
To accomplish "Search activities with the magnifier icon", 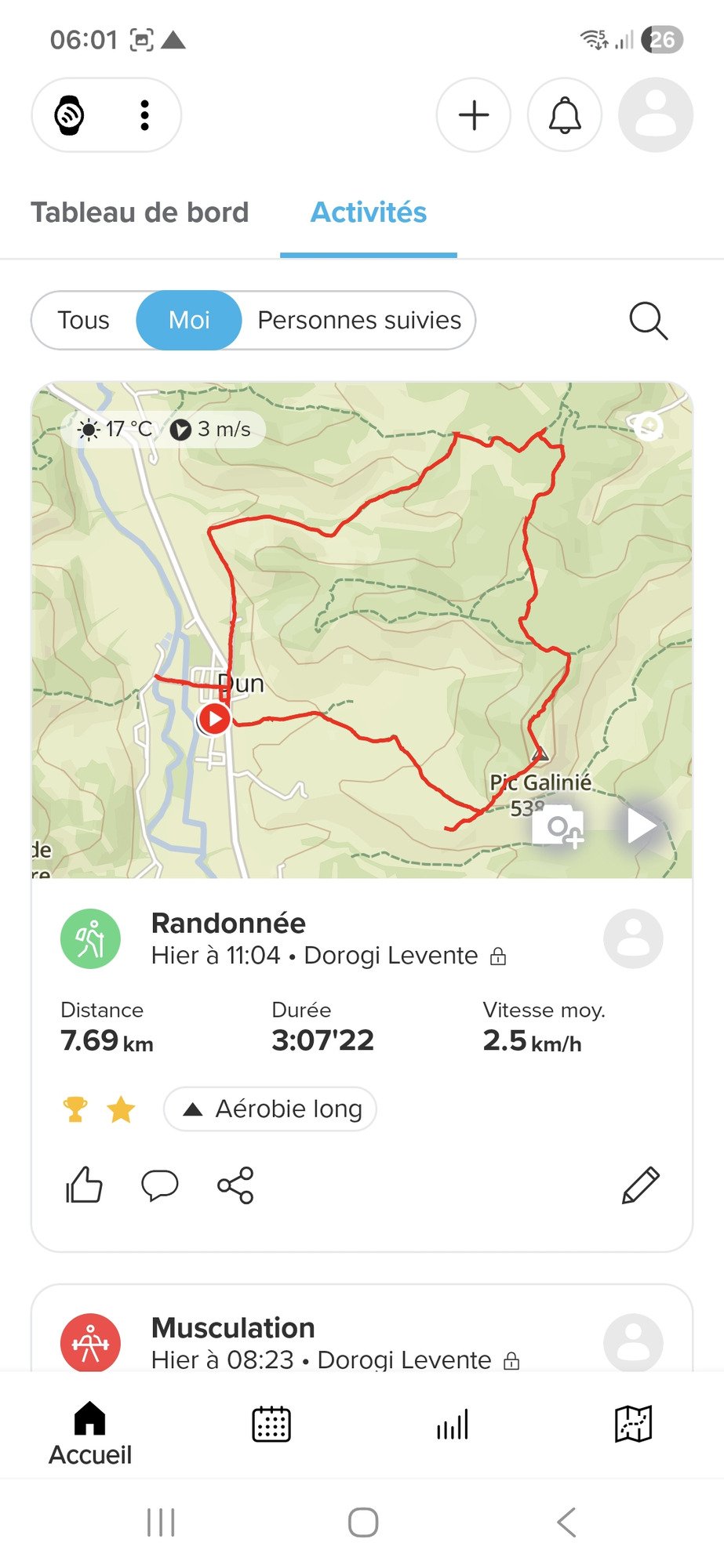I will point(649,321).
